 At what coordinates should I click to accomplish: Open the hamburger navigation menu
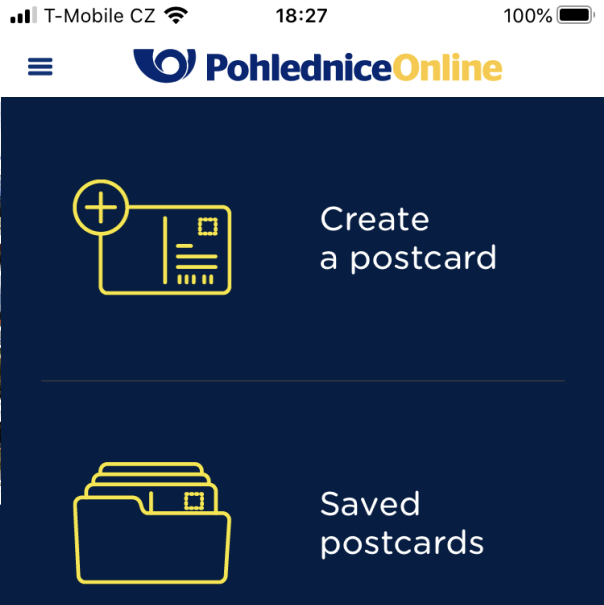pyautogui.click(x=40, y=67)
